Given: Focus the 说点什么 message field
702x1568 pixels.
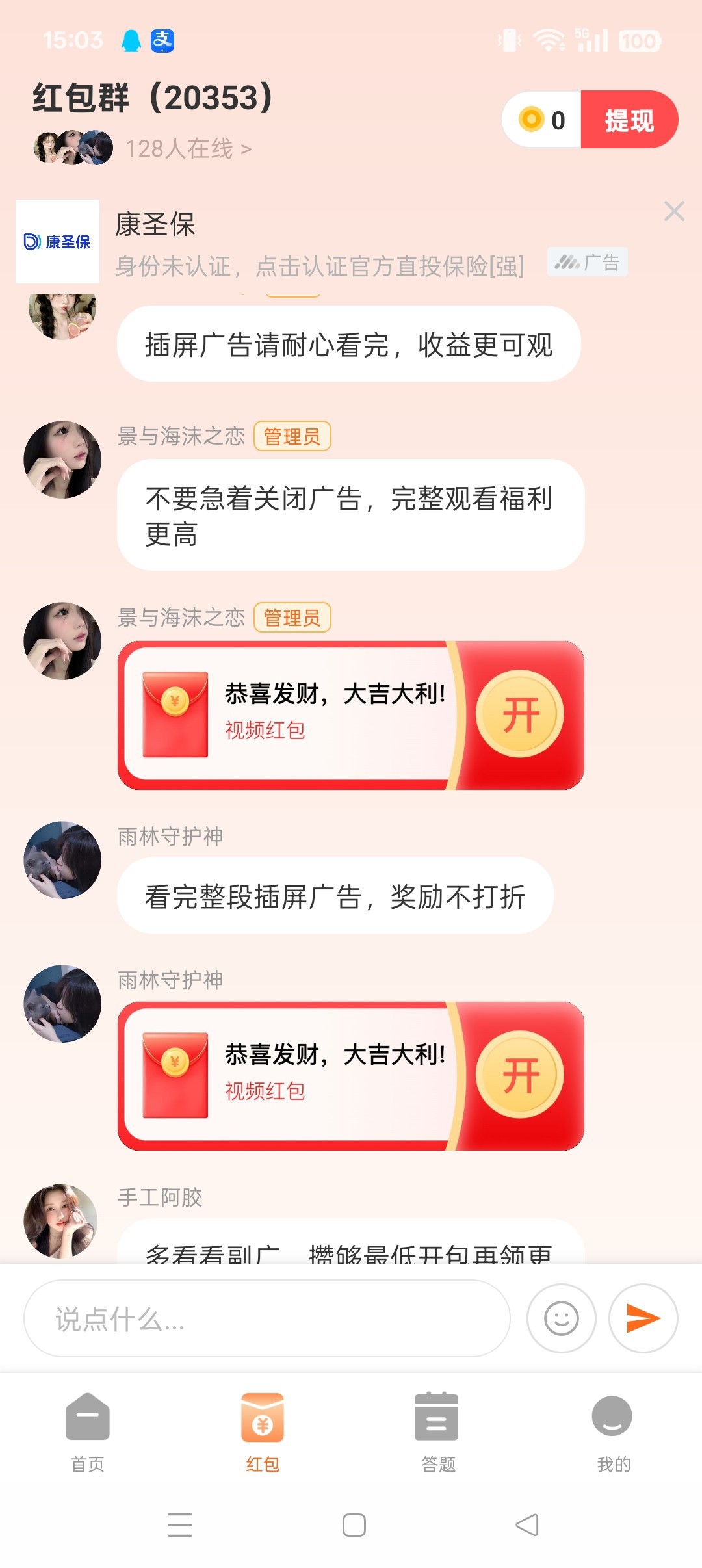Looking at the screenshot, I should tap(267, 1318).
